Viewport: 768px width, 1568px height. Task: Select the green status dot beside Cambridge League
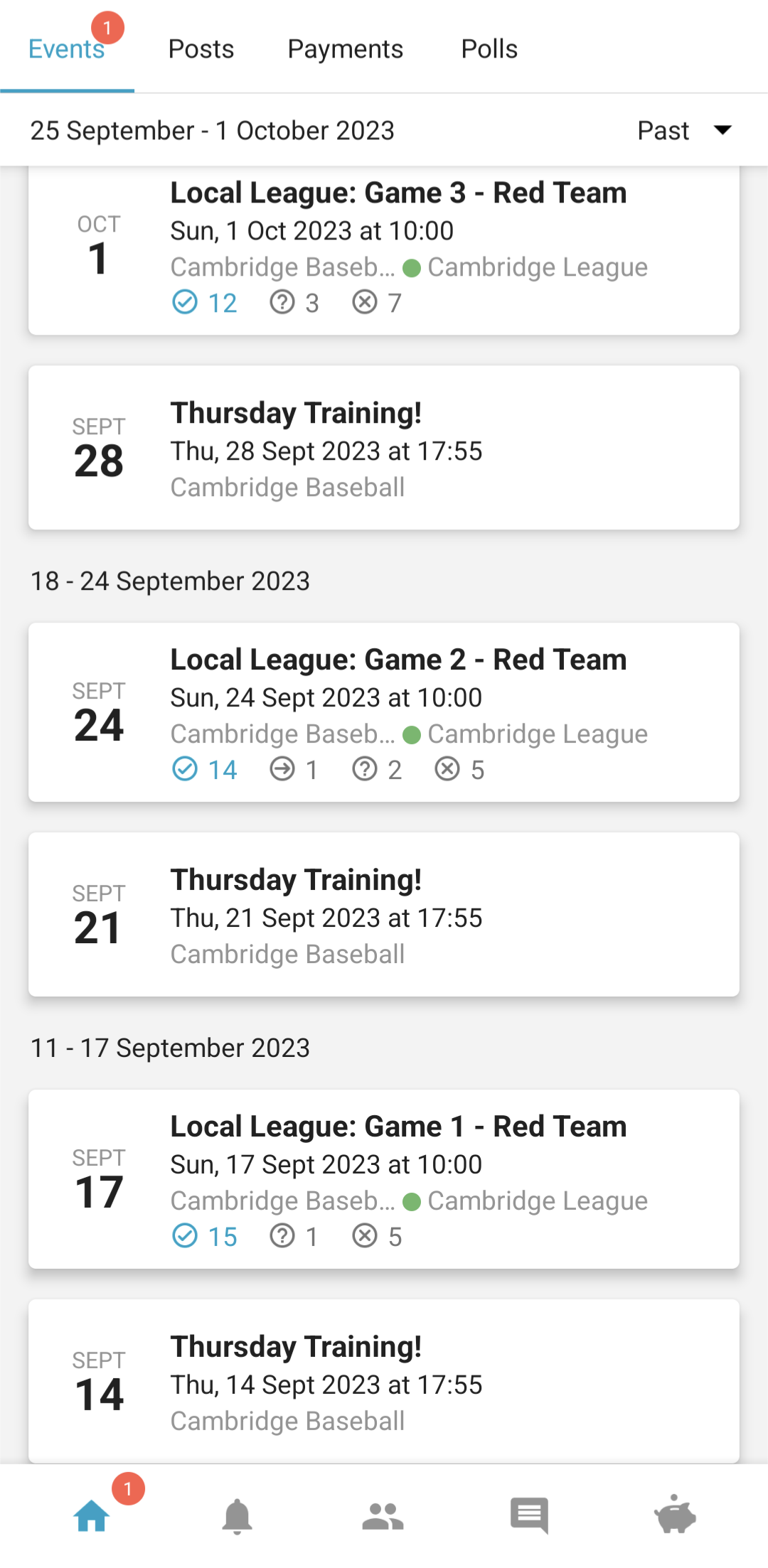point(415,267)
